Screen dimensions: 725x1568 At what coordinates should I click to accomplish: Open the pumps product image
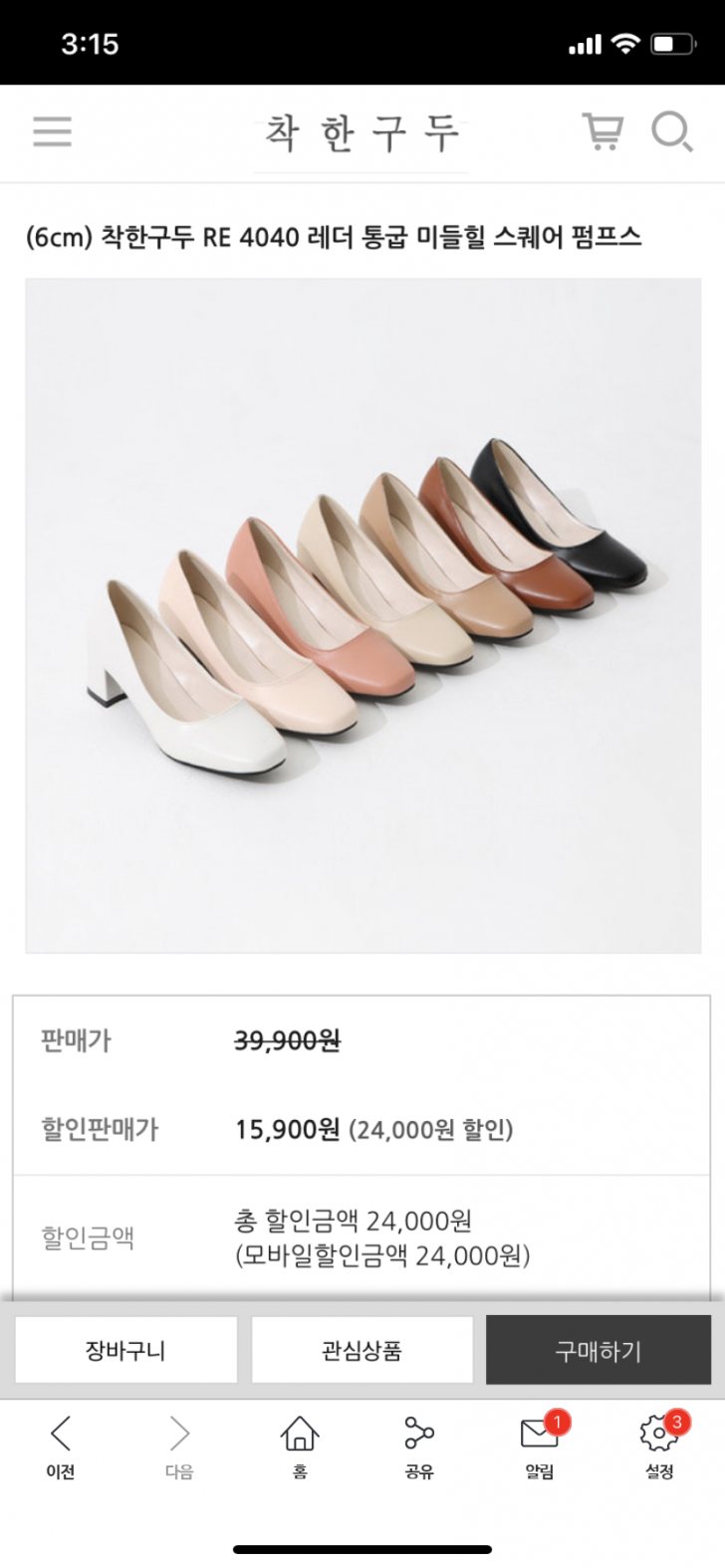362,615
